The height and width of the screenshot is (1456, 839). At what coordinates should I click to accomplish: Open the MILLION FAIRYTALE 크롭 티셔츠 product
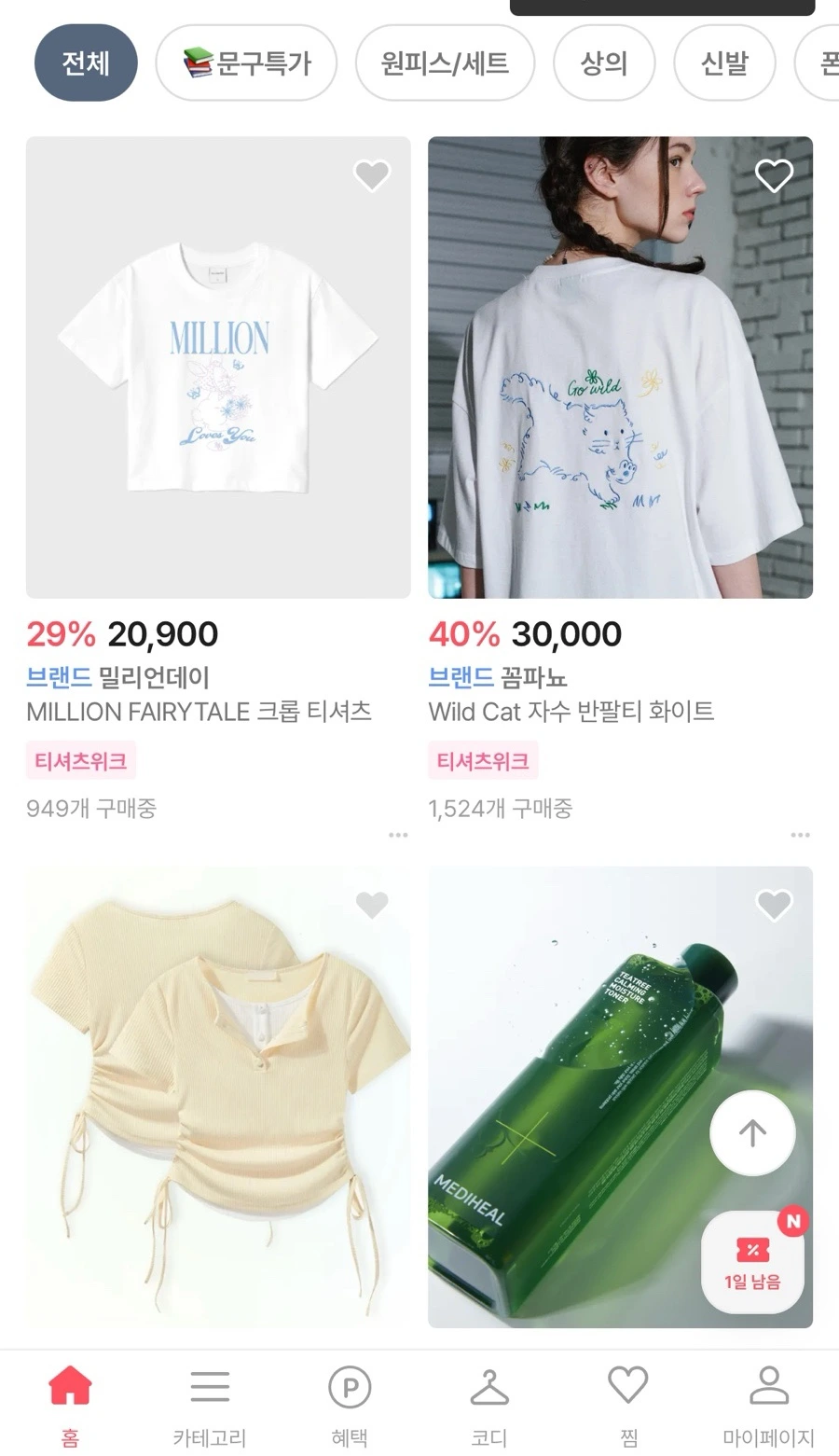(218, 367)
